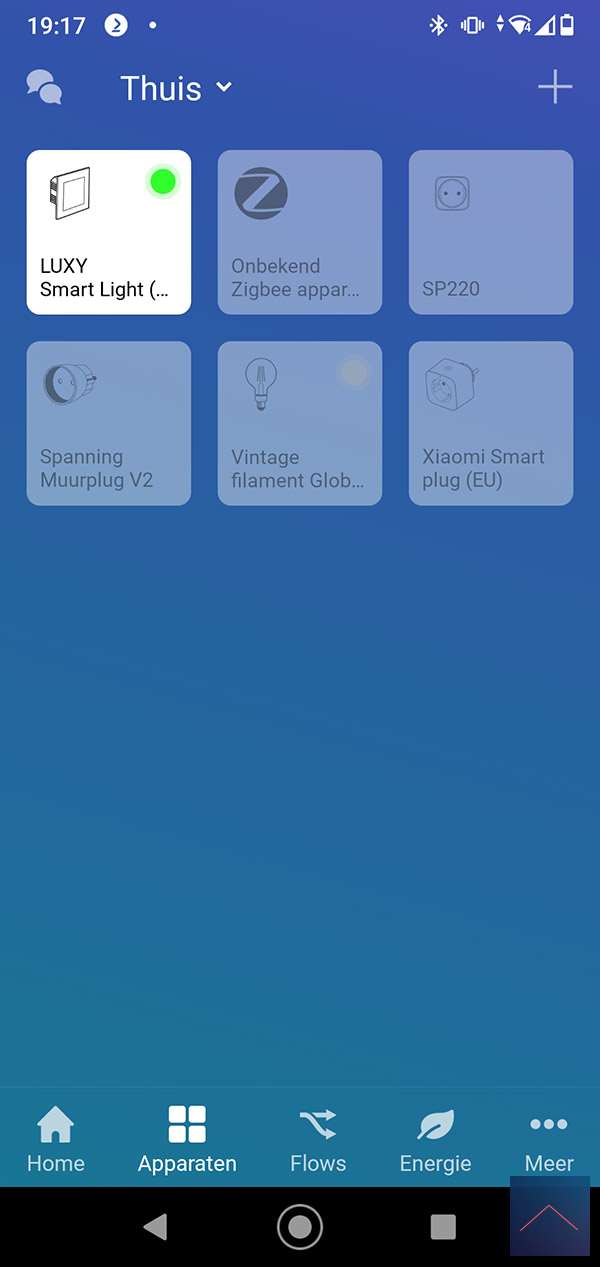Screen dimensions: 600x1267
Task: Toggle the LUXY Smart Light tile
Action: (108, 232)
